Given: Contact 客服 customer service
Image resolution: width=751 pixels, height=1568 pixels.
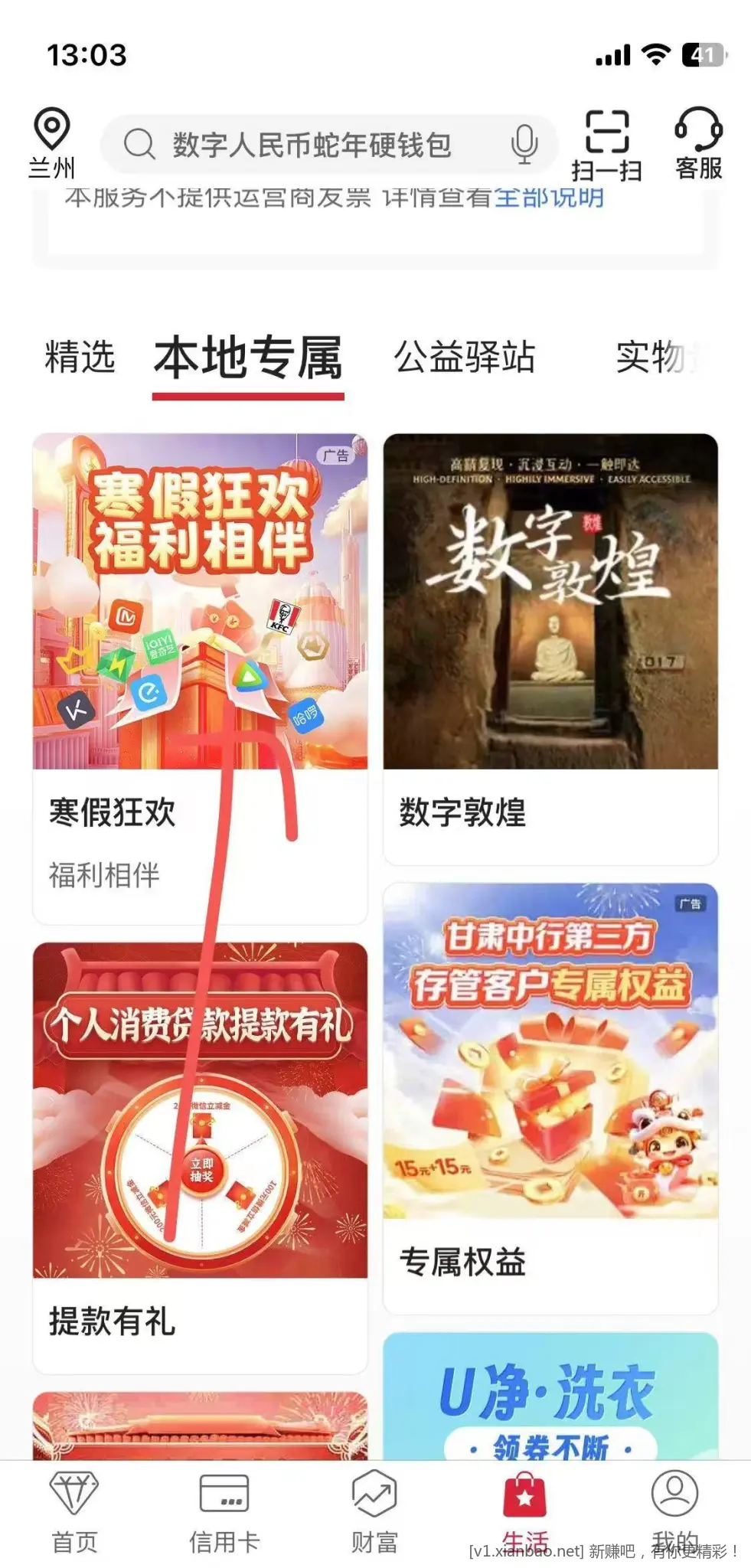Looking at the screenshot, I should (x=698, y=145).
